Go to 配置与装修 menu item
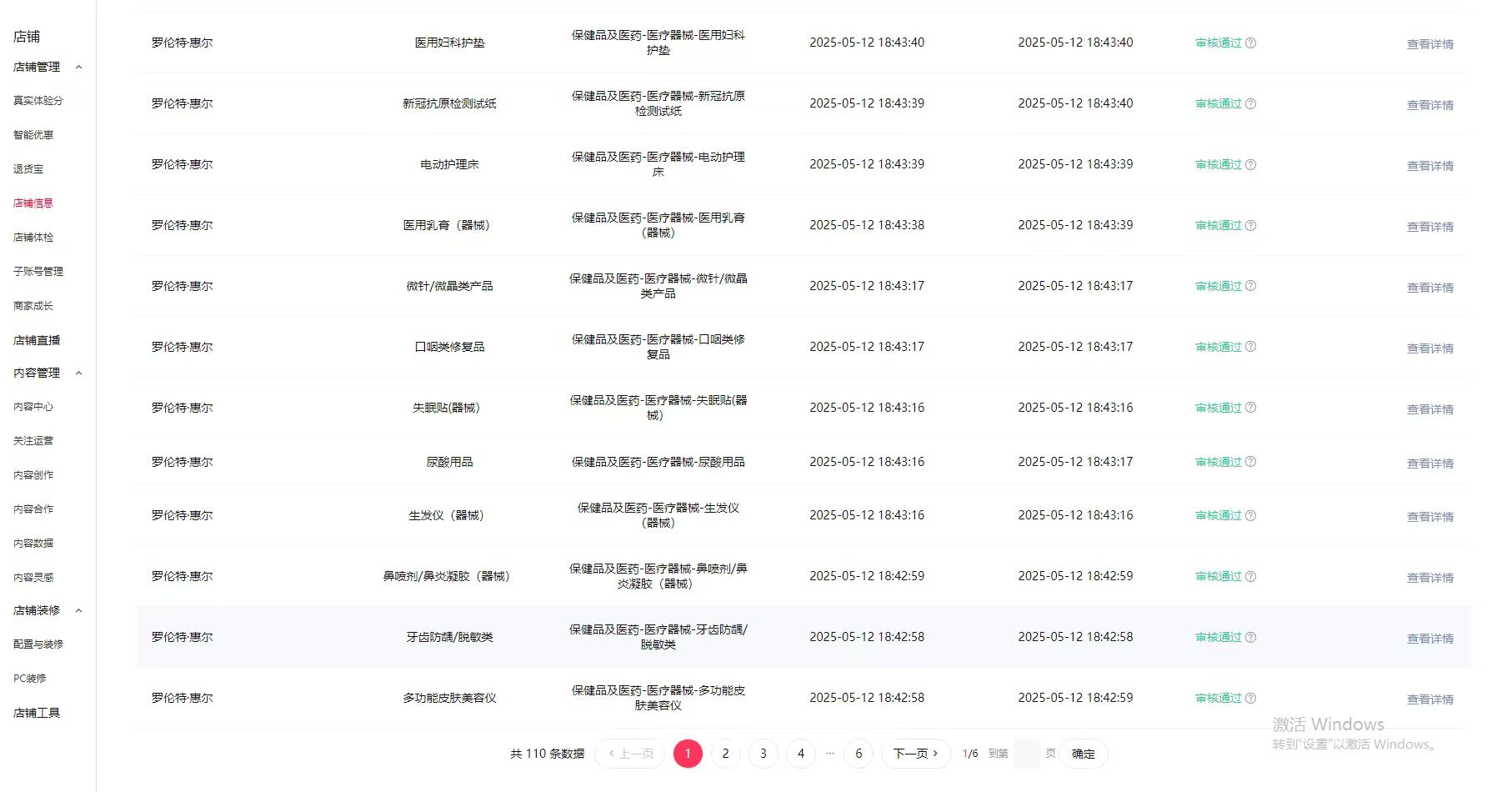Image resolution: width=1512 pixels, height=792 pixels. coord(38,644)
